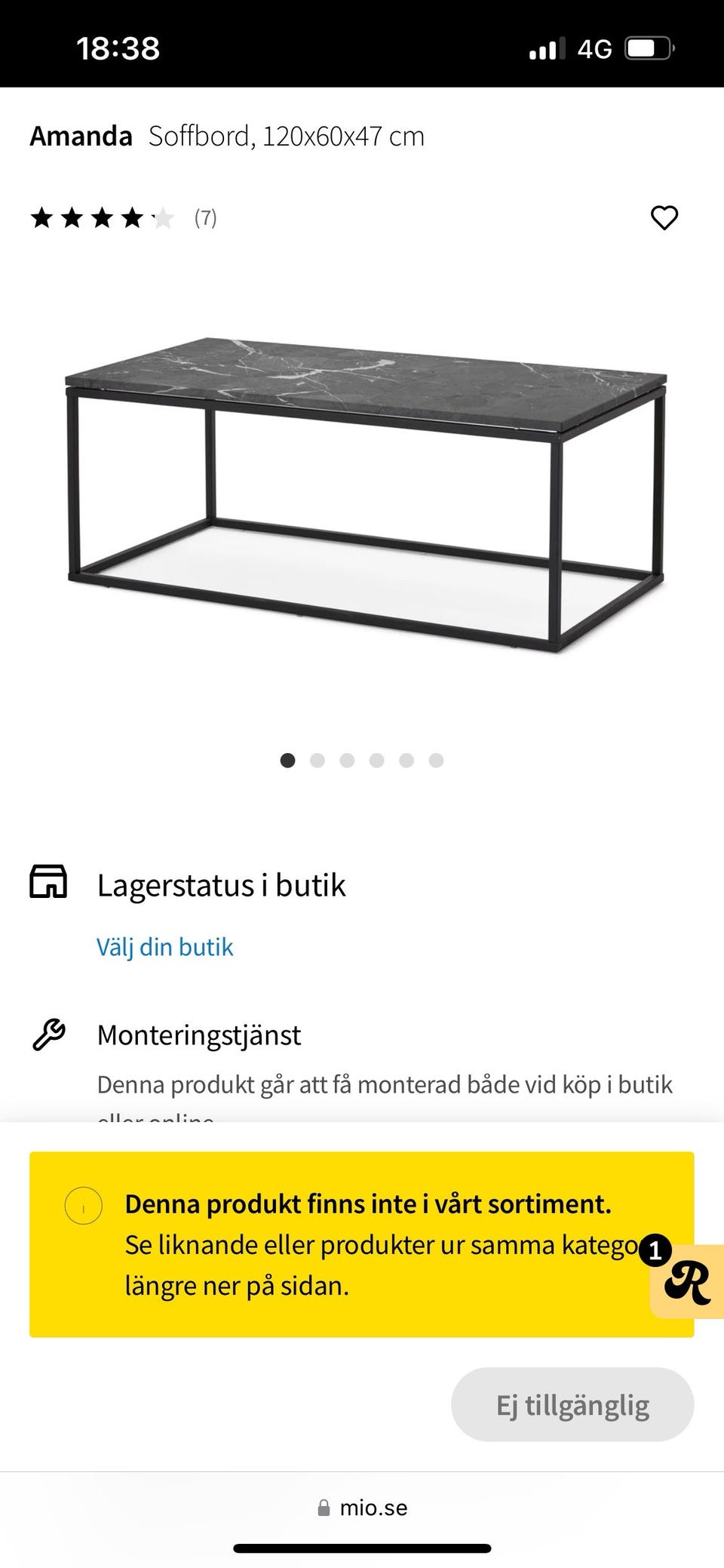
Task: Tap the filled fourth rating star
Action: coord(132,219)
